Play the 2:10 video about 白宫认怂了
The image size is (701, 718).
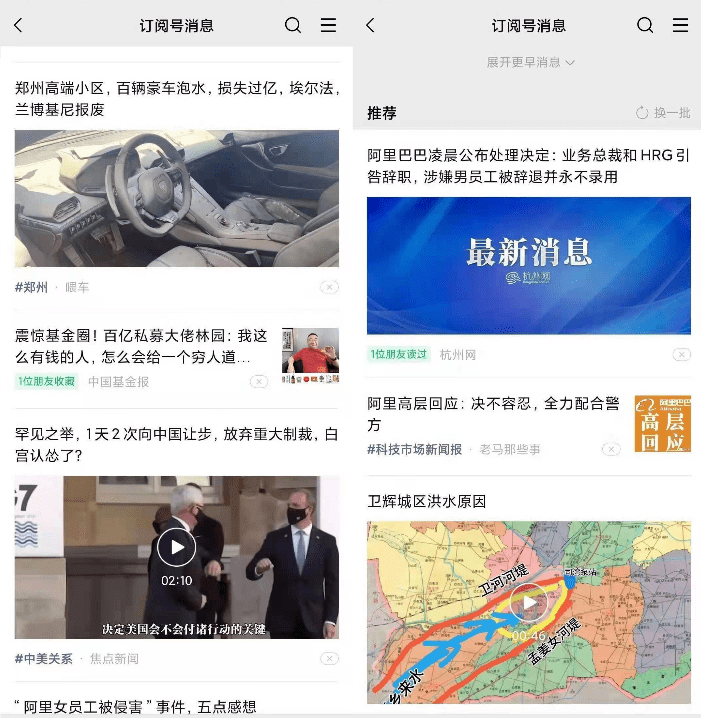[176, 546]
